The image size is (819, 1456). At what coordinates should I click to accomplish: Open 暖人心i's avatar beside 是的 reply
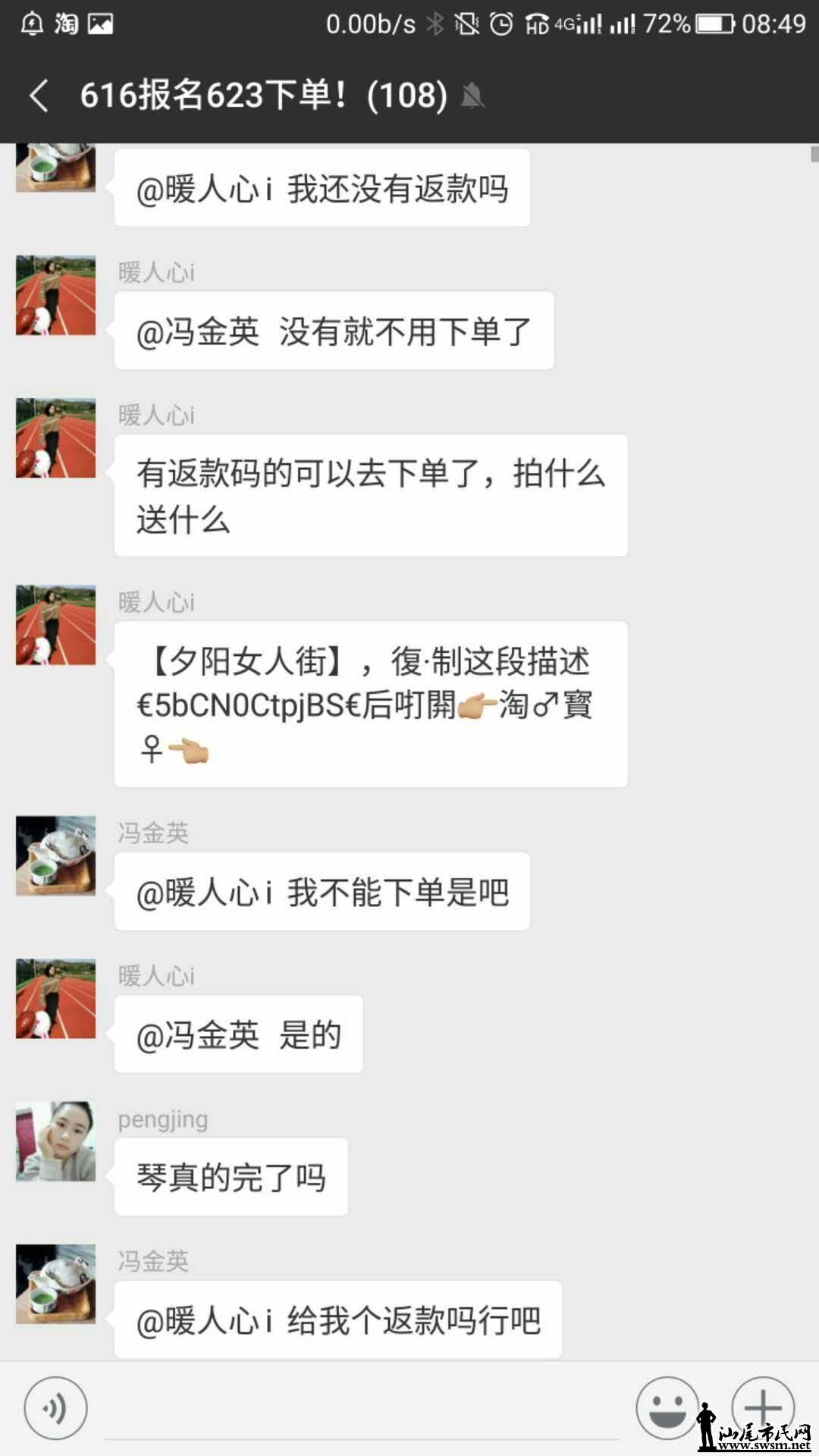point(55,999)
